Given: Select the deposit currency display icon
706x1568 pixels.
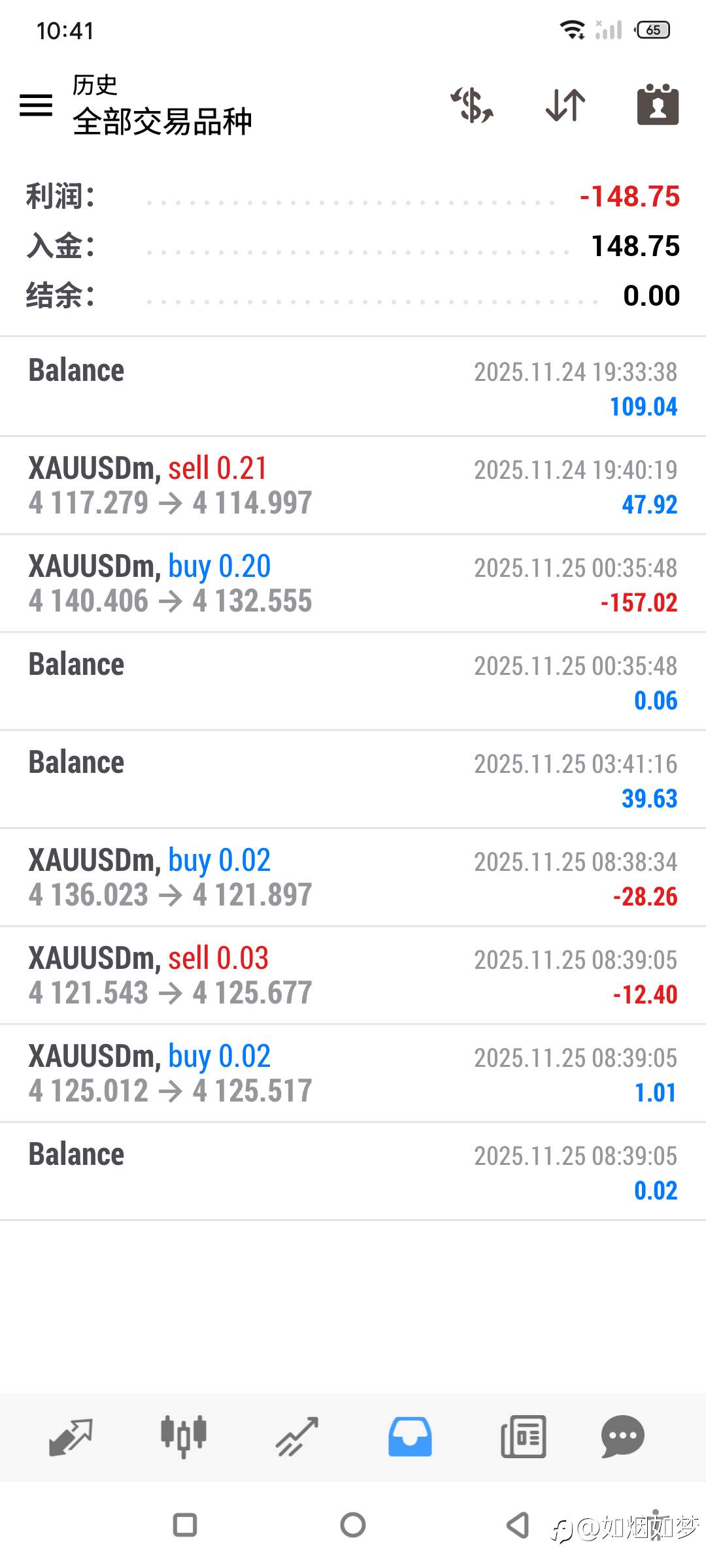Looking at the screenshot, I should click(472, 105).
